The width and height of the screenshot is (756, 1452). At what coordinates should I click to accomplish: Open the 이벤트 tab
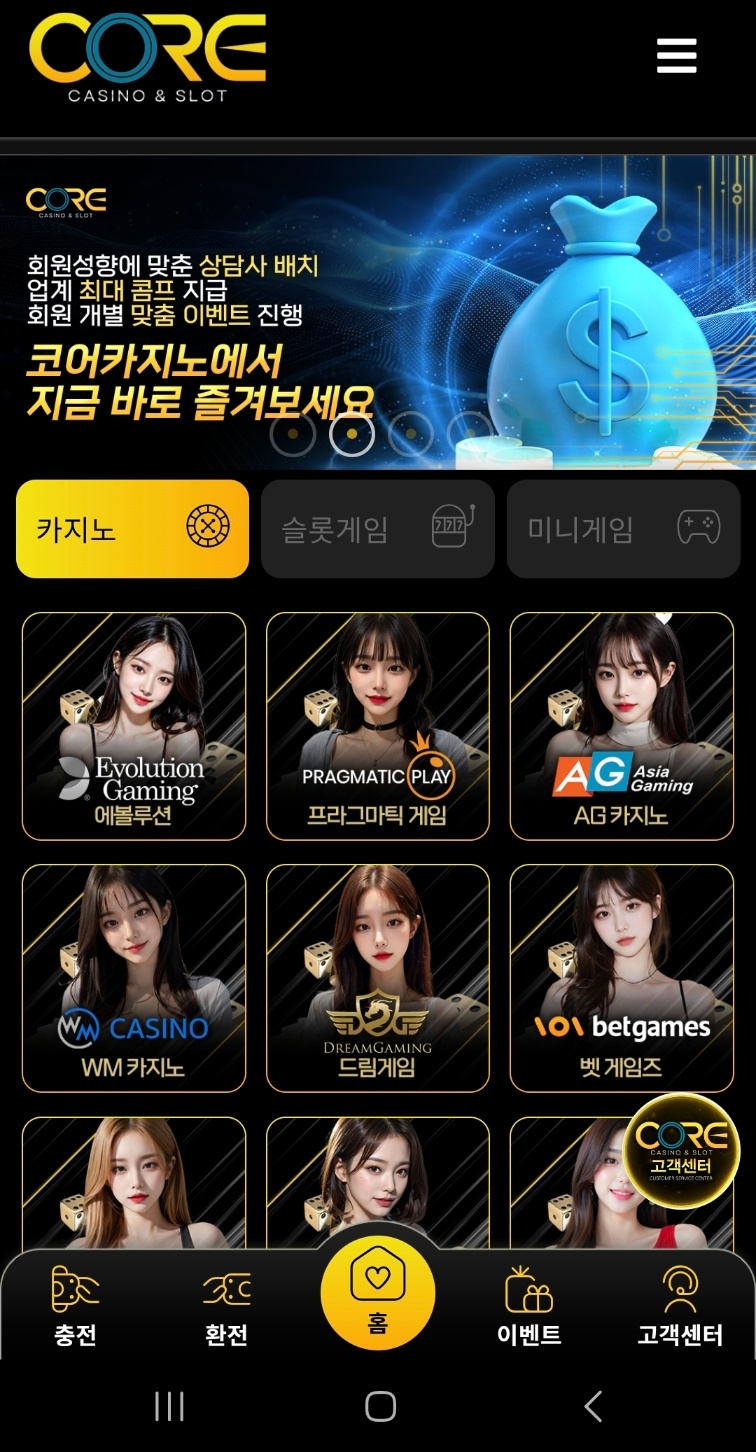click(529, 1306)
